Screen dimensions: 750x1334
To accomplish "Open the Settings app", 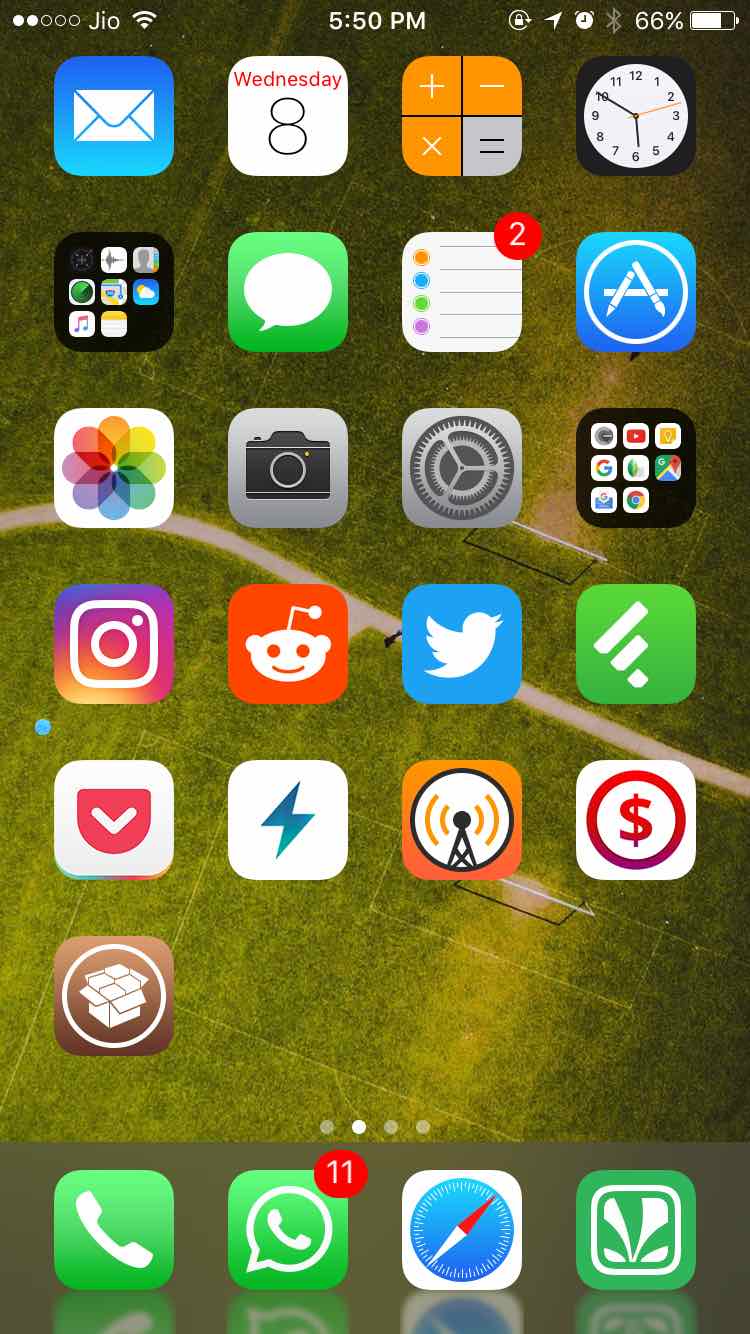I will pos(462,468).
